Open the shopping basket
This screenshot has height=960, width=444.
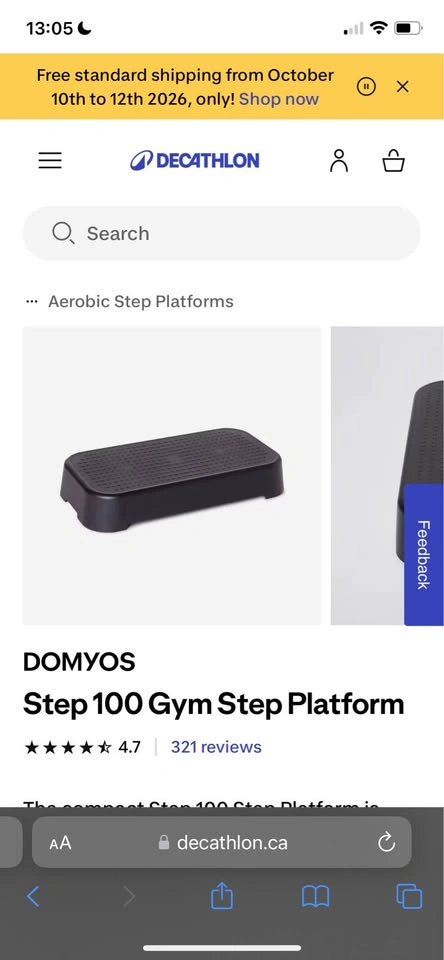click(393, 161)
